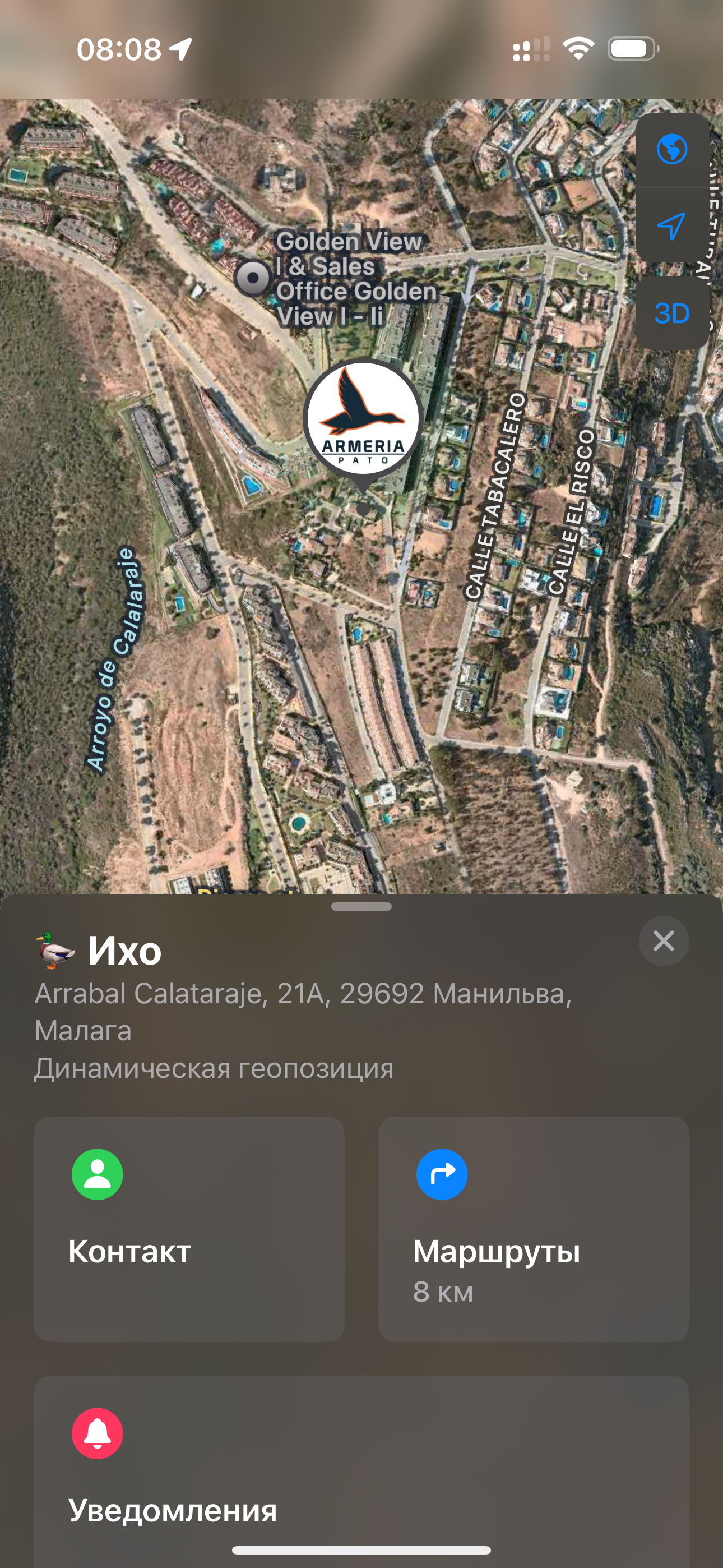
Task: Switch the map to 3D view
Action: point(672,313)
